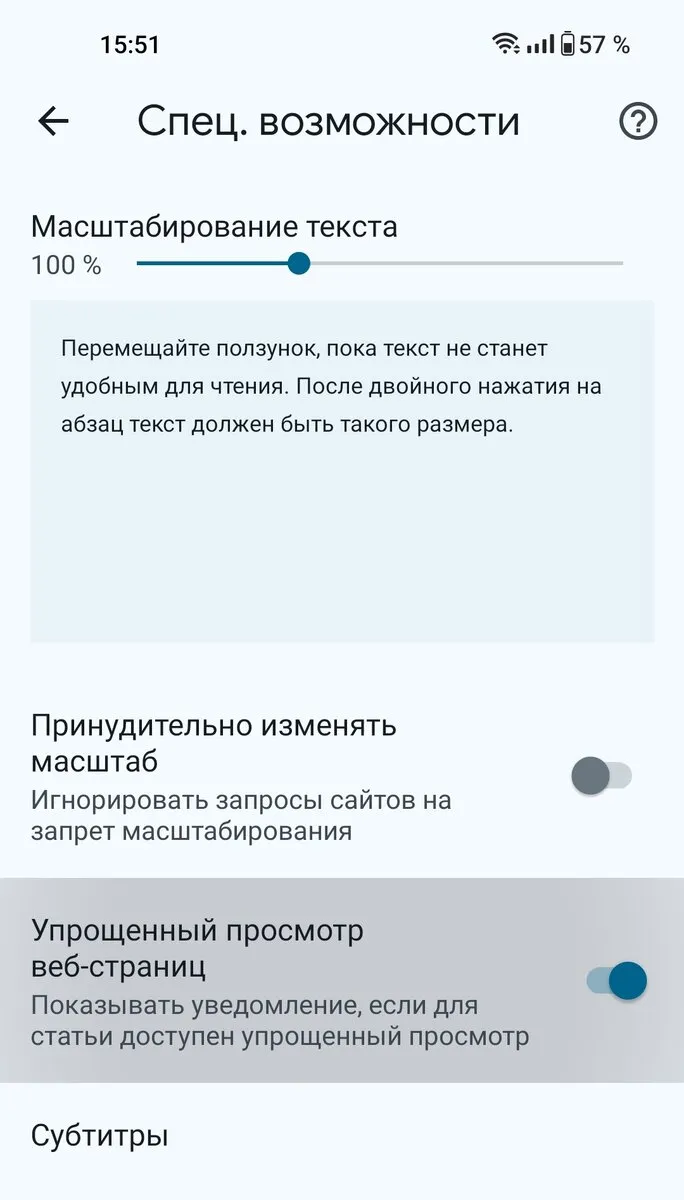Enable Принудительно изменять масштаб switch
Image resolution: width=684 pixels, height=1200 pixels.
(x=602, y=776)
